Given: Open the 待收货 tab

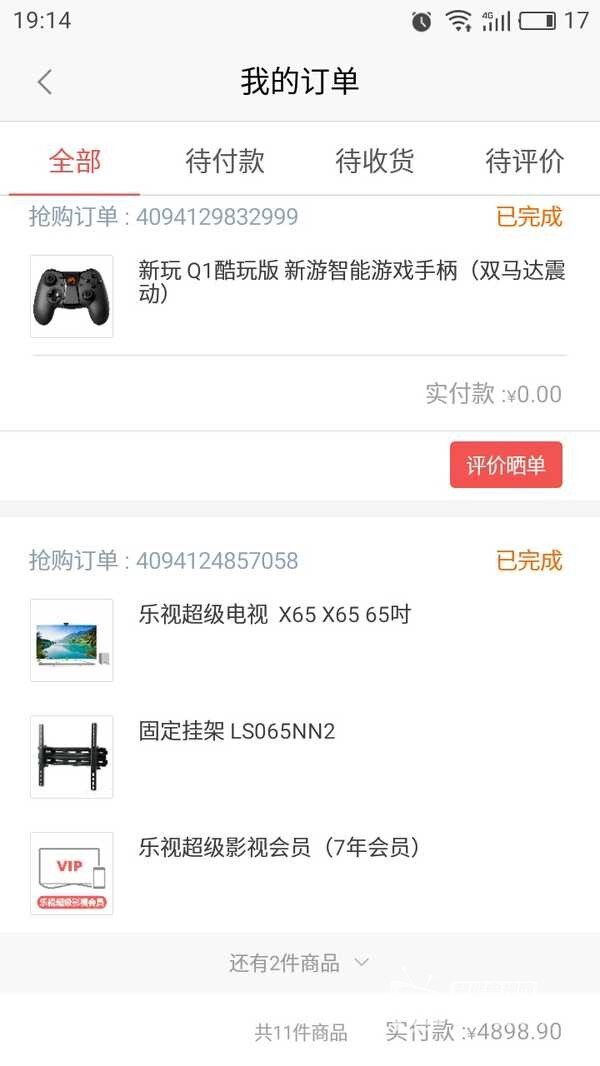Looking at the screenshot, I should (375, 160).
